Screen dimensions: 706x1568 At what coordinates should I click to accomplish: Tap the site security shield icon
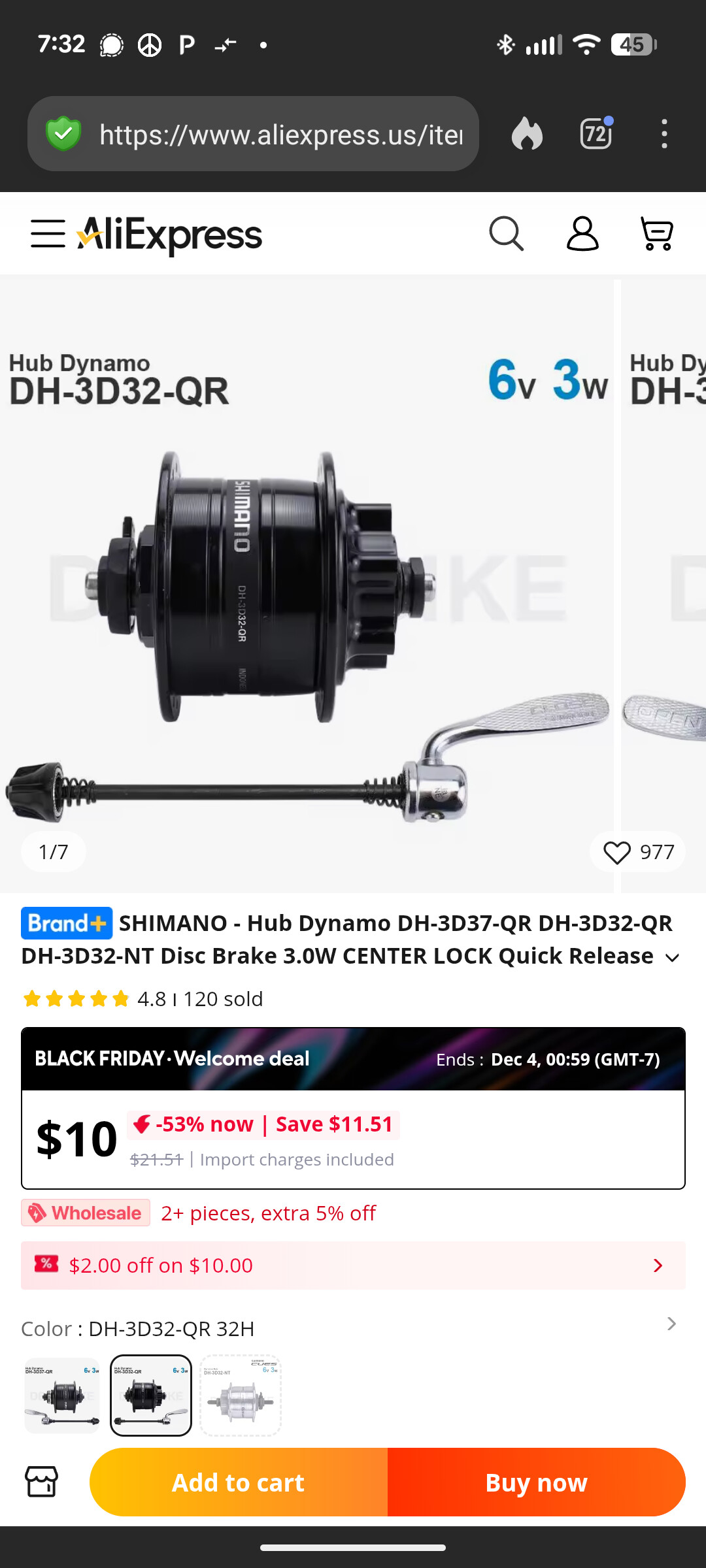(x=63, y=134)
